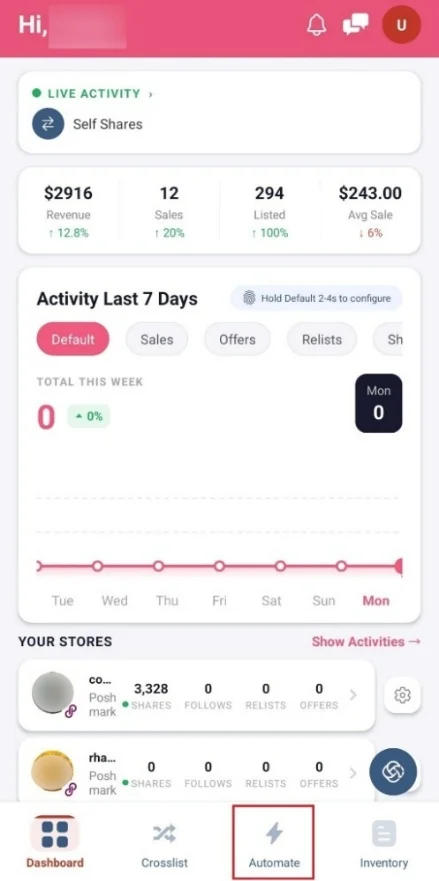Select the Default activity chip

73,339
